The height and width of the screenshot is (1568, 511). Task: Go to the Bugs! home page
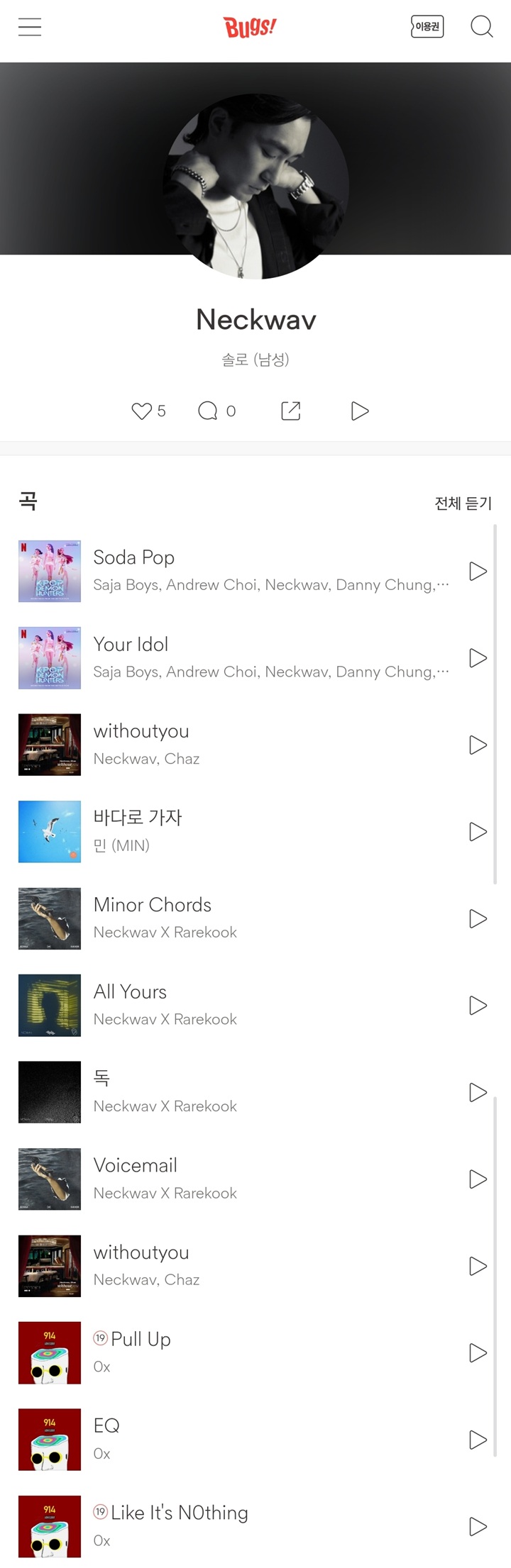pos(250,27)
